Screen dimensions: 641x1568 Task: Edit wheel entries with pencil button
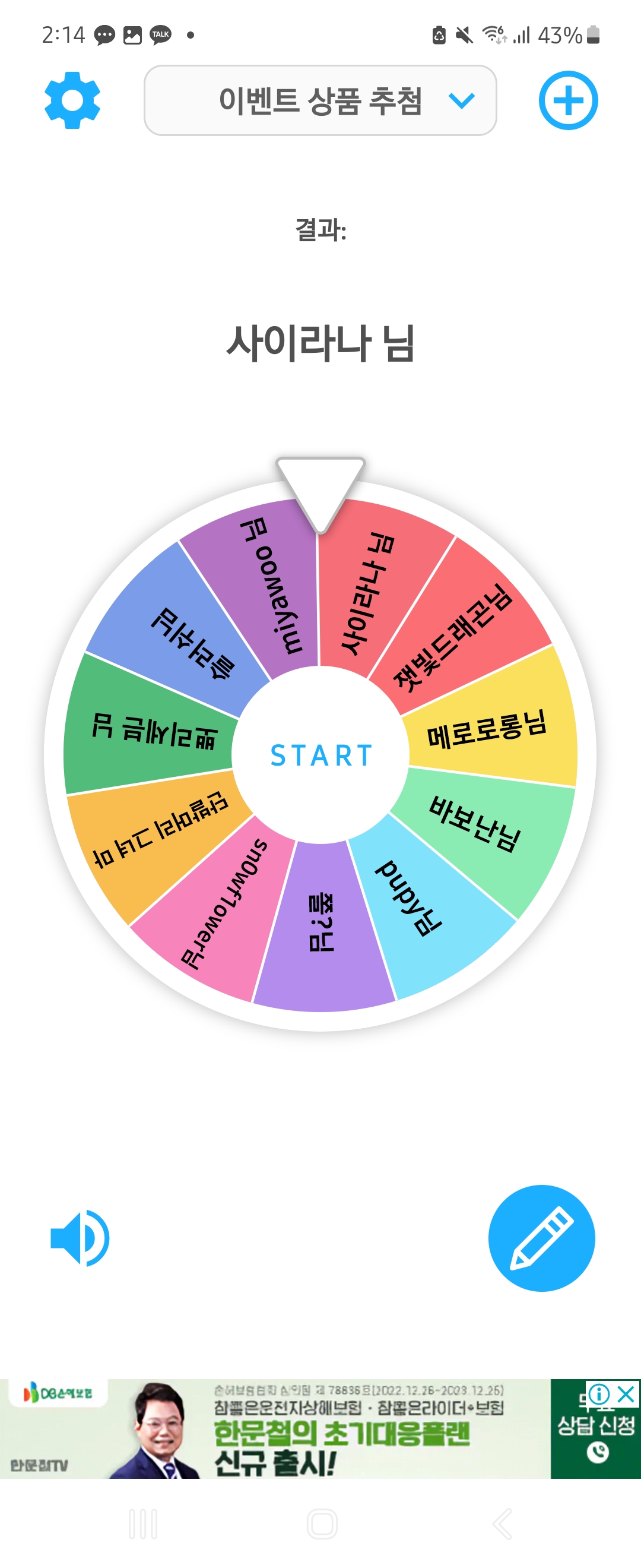click(541, 1238)
